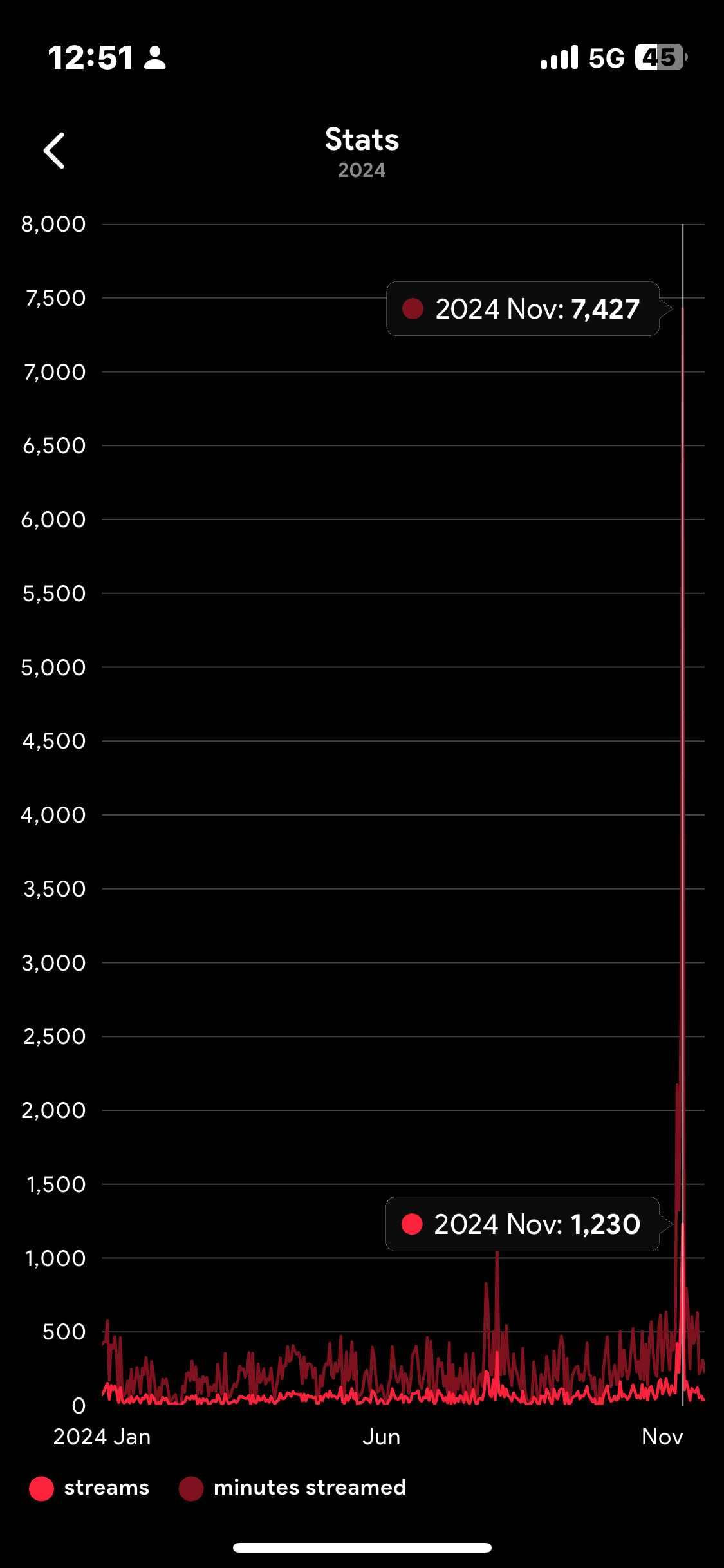This screenshot has width=724, height=1568.
Task: Go back using the arrow icon
Action: (x=54, y=151)
